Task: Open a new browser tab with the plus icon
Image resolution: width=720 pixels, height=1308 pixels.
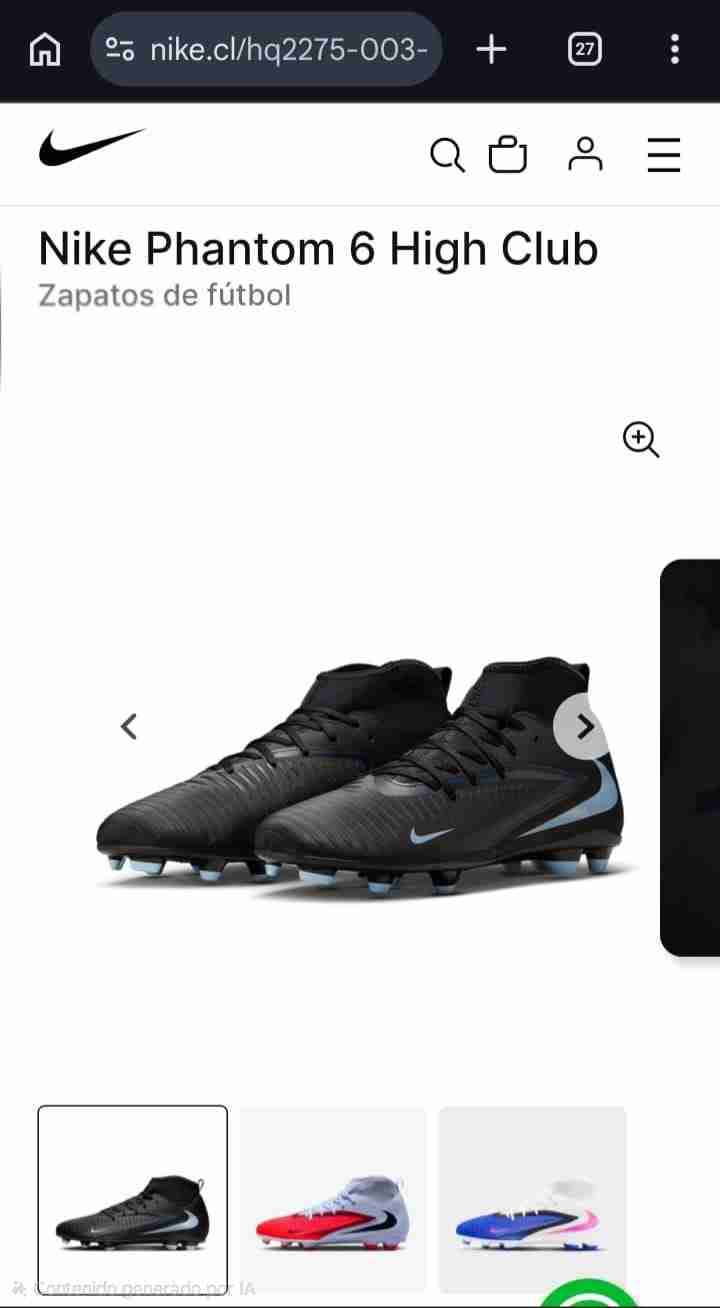Action: pos(491,49)
